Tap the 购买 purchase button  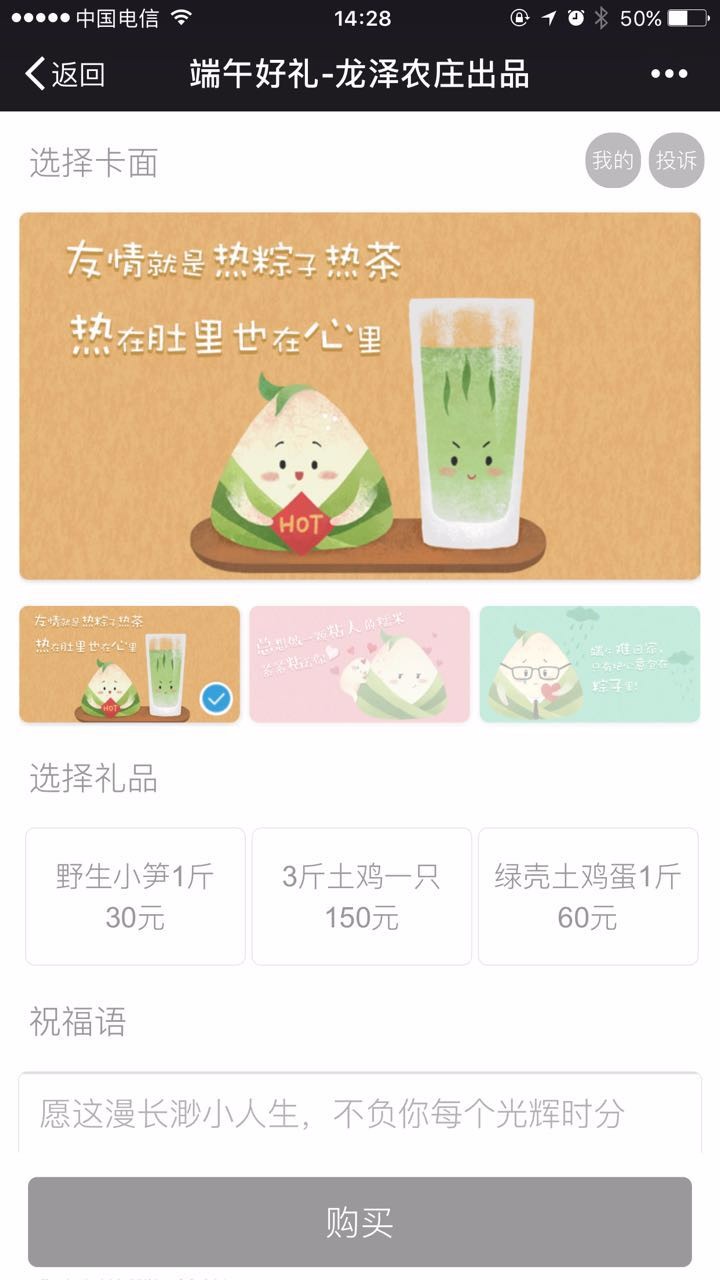[360, 1222]
